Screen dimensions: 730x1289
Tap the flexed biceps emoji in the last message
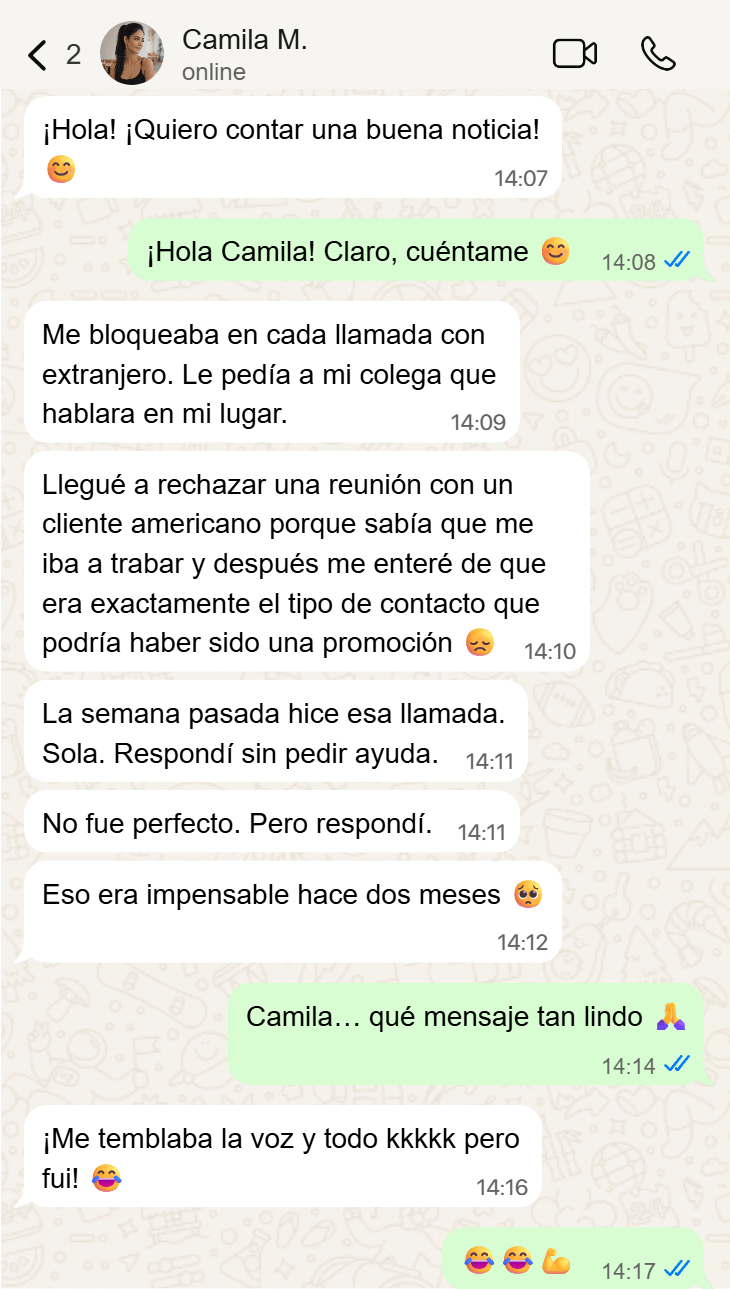tap(558, 1261)
